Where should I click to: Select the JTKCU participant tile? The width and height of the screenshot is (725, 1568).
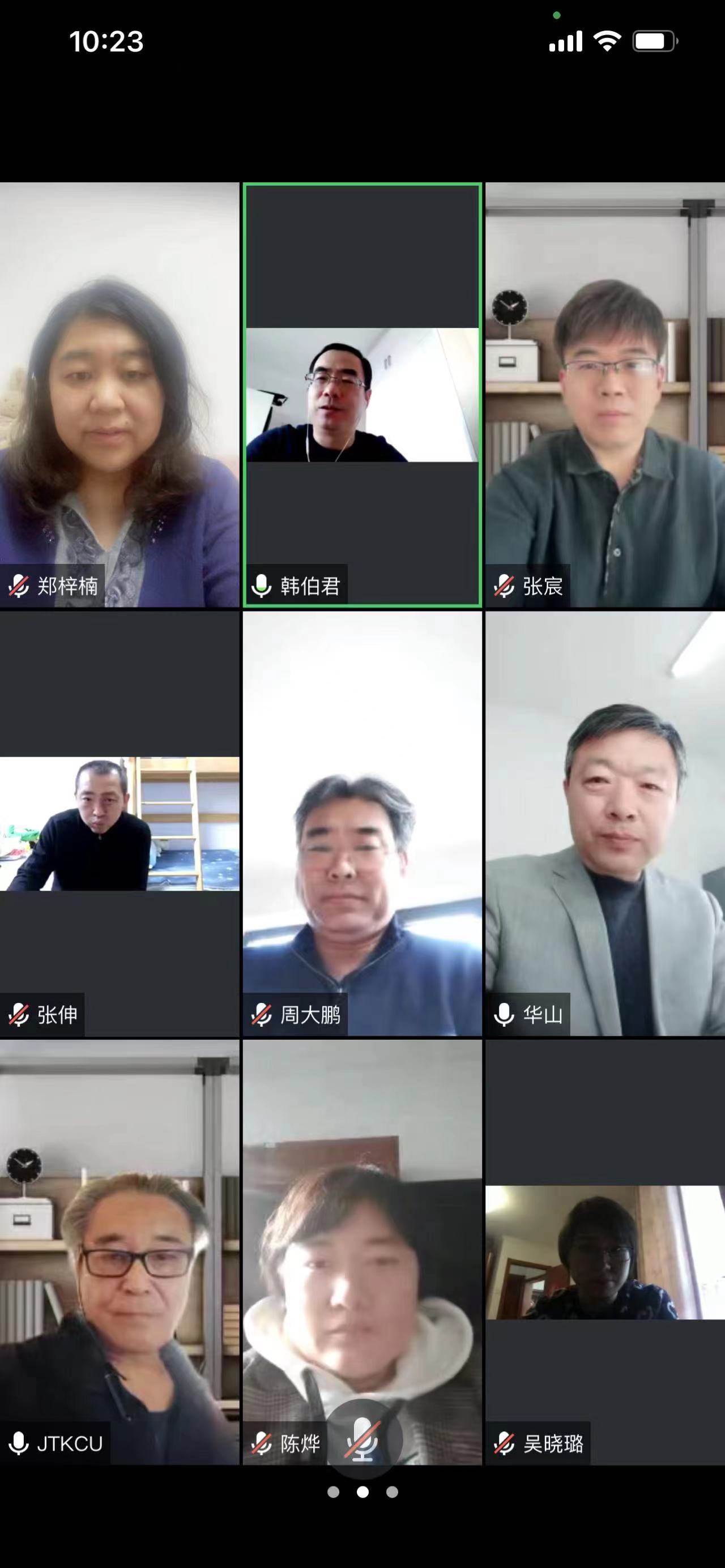tap(120, 1251)
